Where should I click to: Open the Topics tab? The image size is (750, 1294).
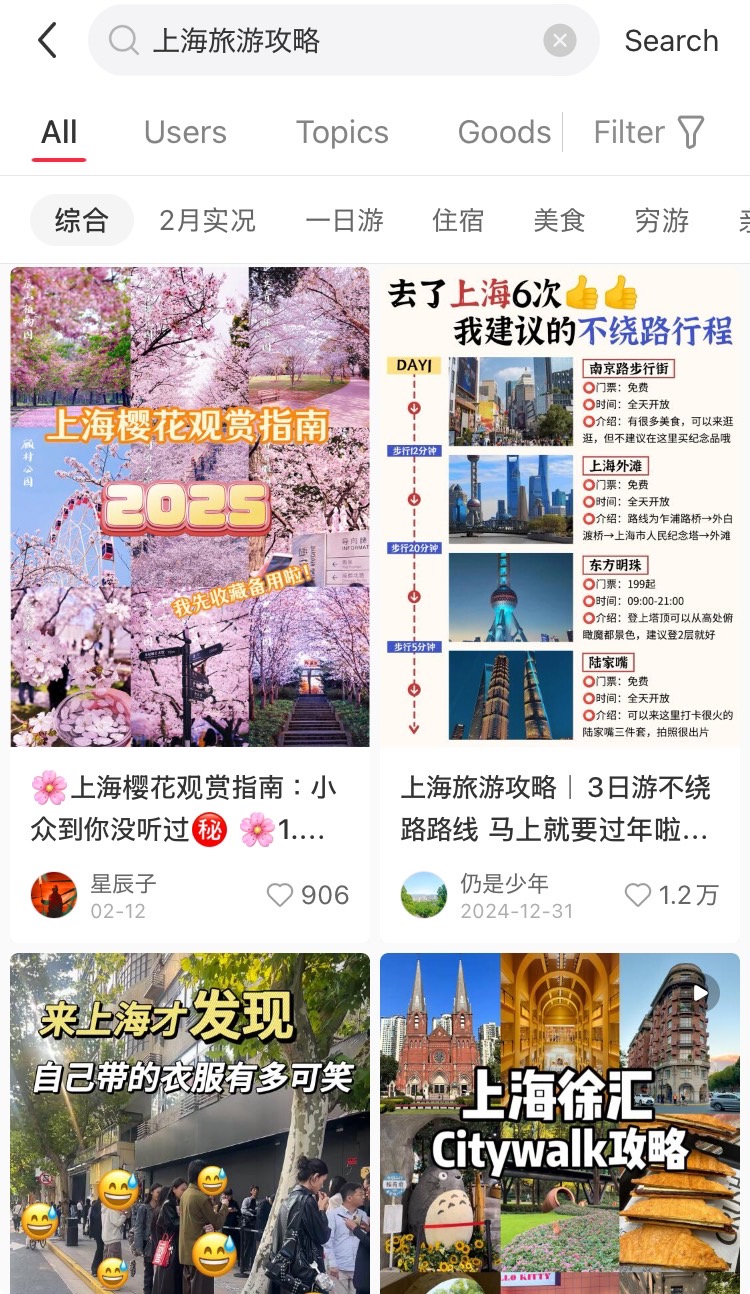pyautogui.click(x=342, y=131)
